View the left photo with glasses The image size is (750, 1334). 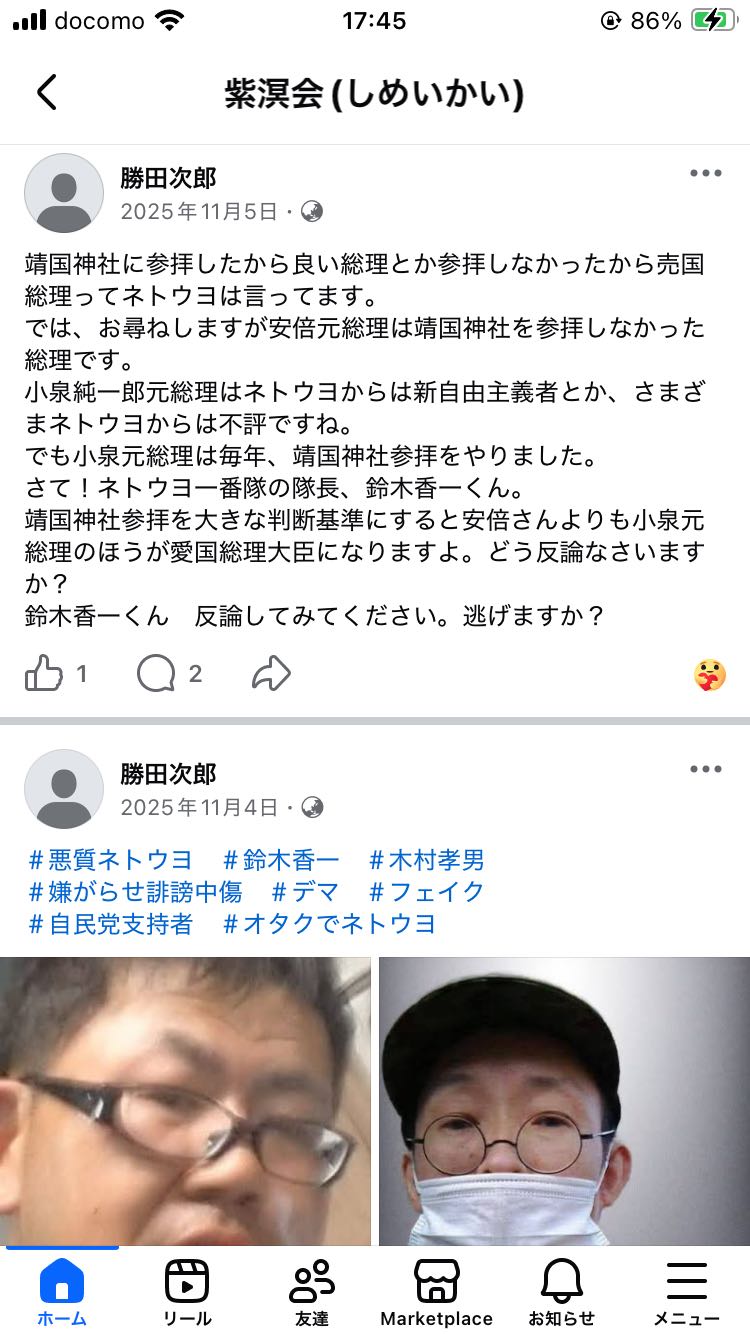(x=185, y=1100)
